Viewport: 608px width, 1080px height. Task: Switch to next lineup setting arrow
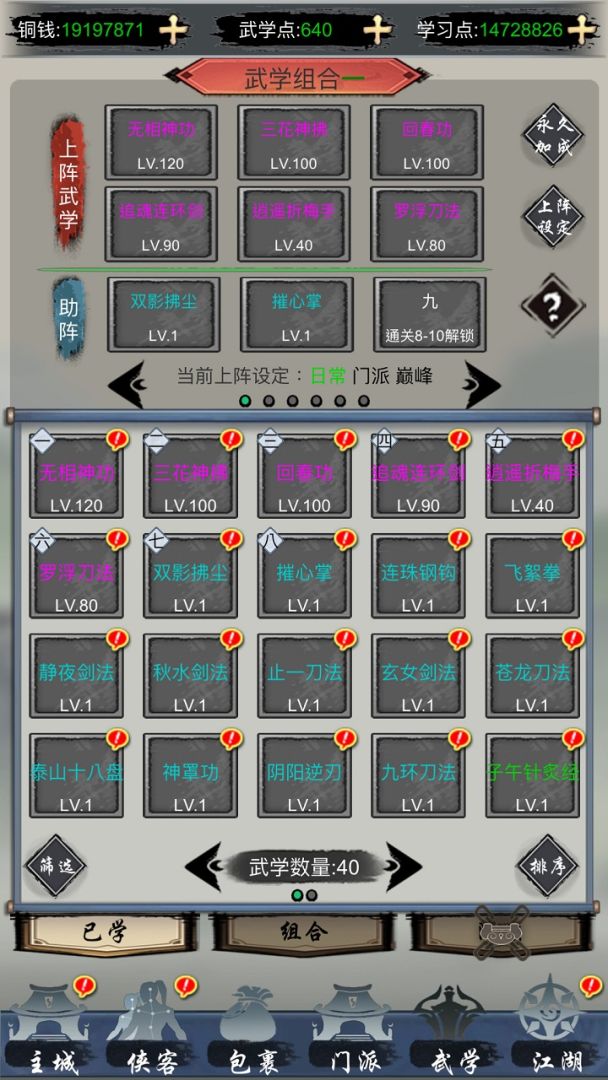tap(481, 384)
